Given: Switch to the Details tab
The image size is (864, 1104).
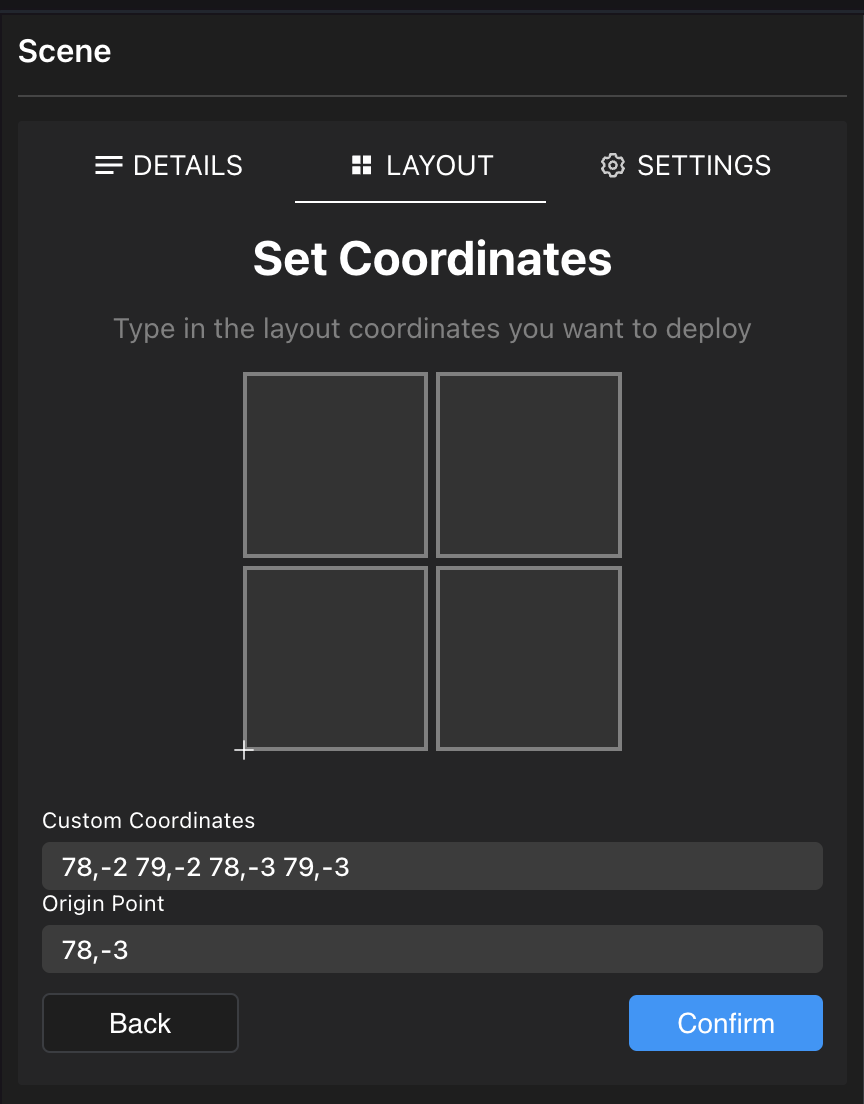Looking at the screenshot, I should (x=169, y=165).
